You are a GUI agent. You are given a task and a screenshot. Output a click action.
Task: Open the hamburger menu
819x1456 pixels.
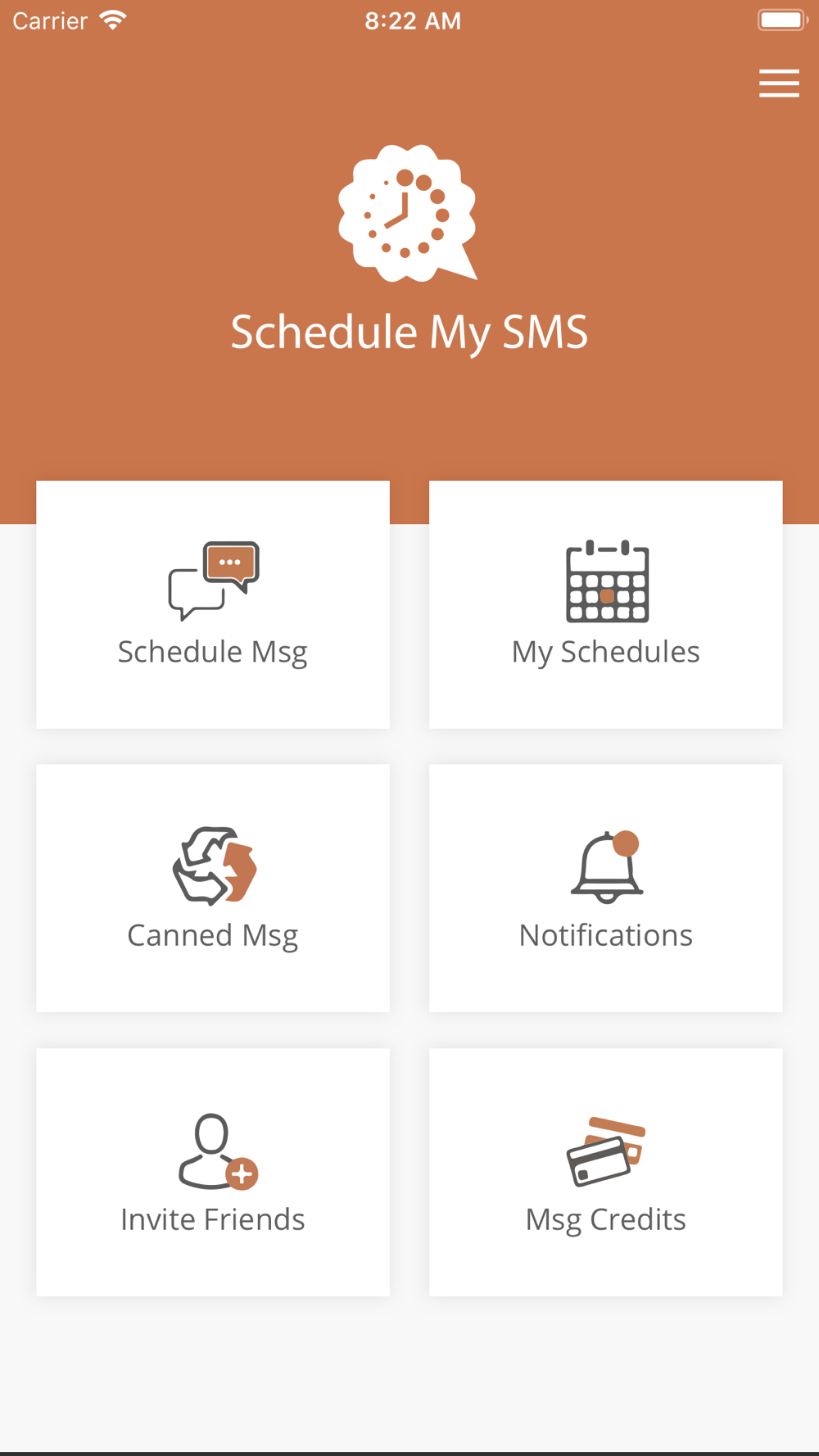[x=779, y=84]
